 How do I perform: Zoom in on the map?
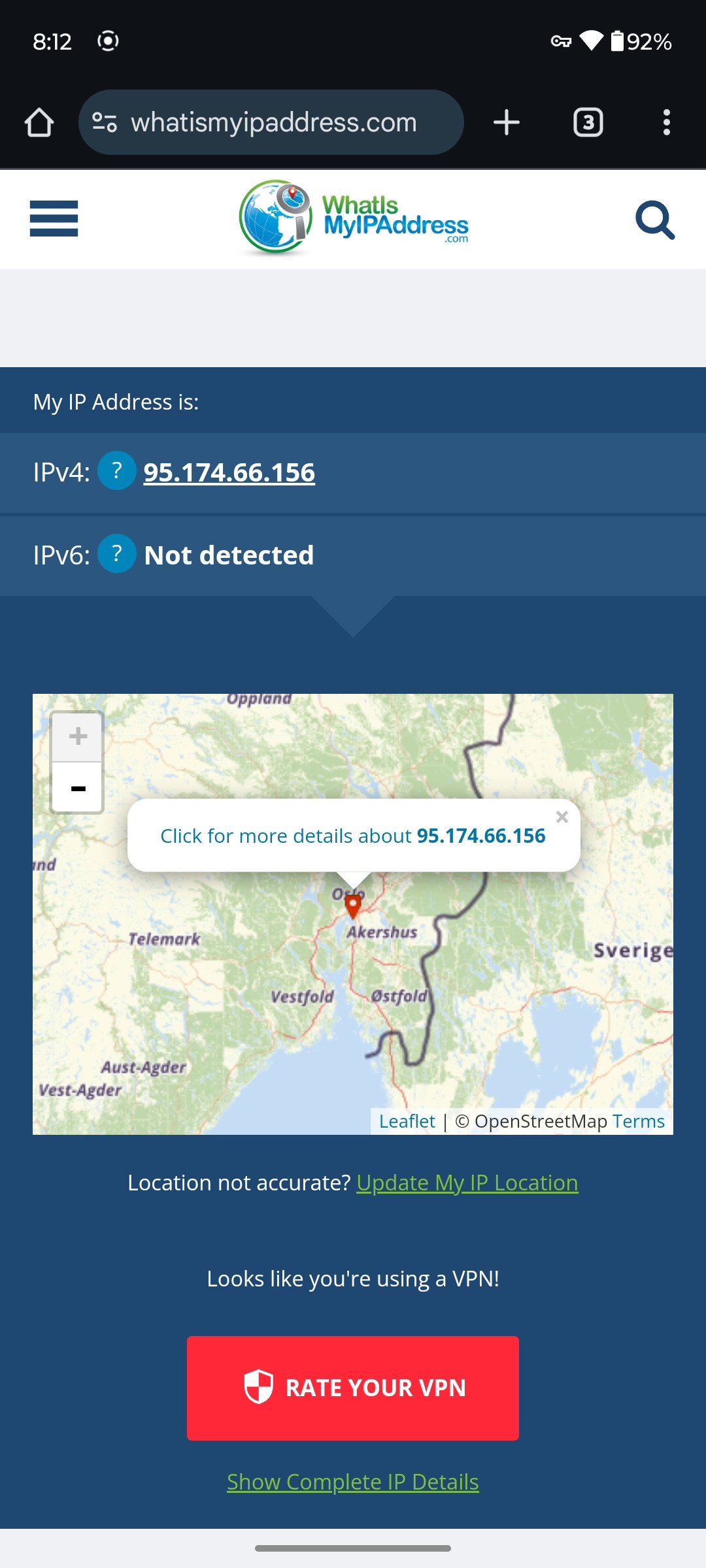[x=78, y=736]
